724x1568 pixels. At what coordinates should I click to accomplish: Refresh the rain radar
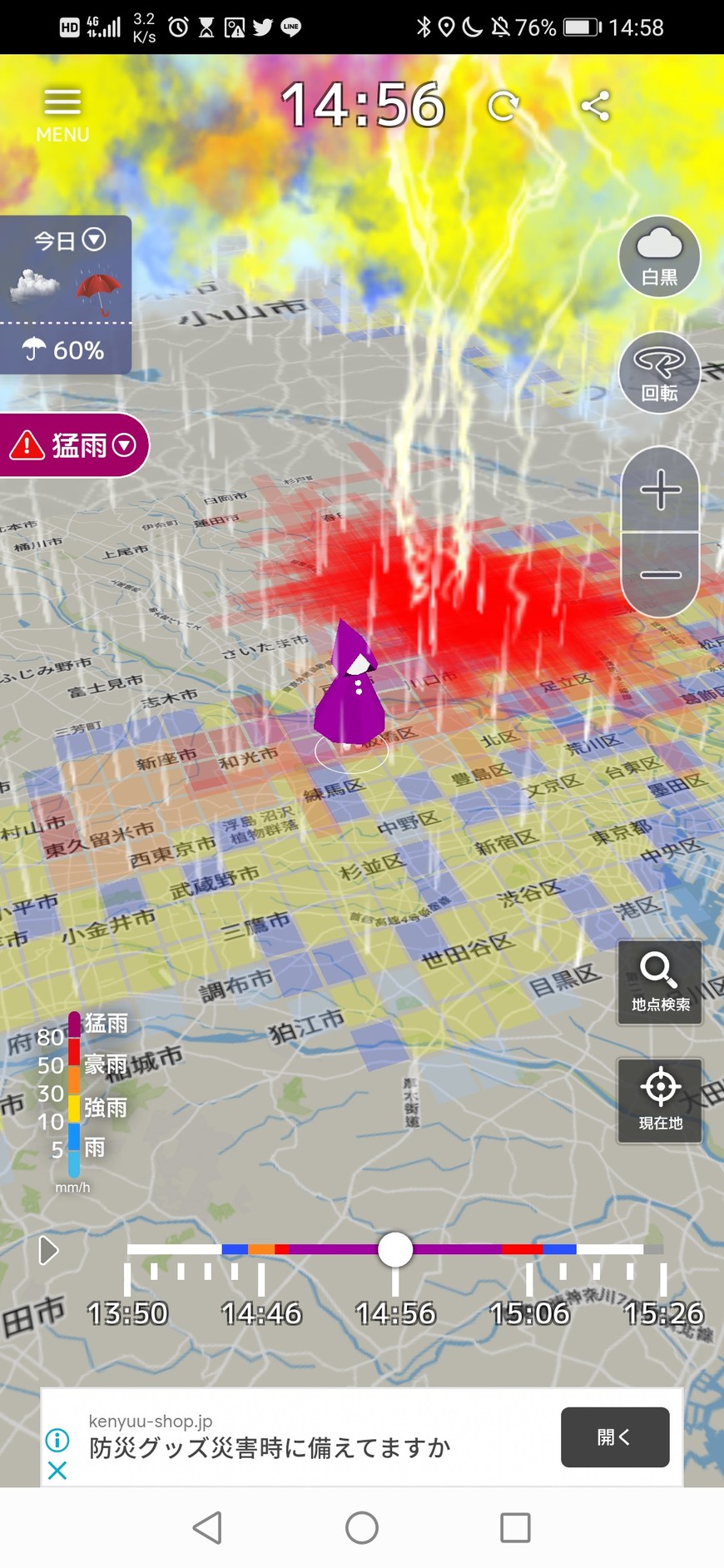coord(503,106)
